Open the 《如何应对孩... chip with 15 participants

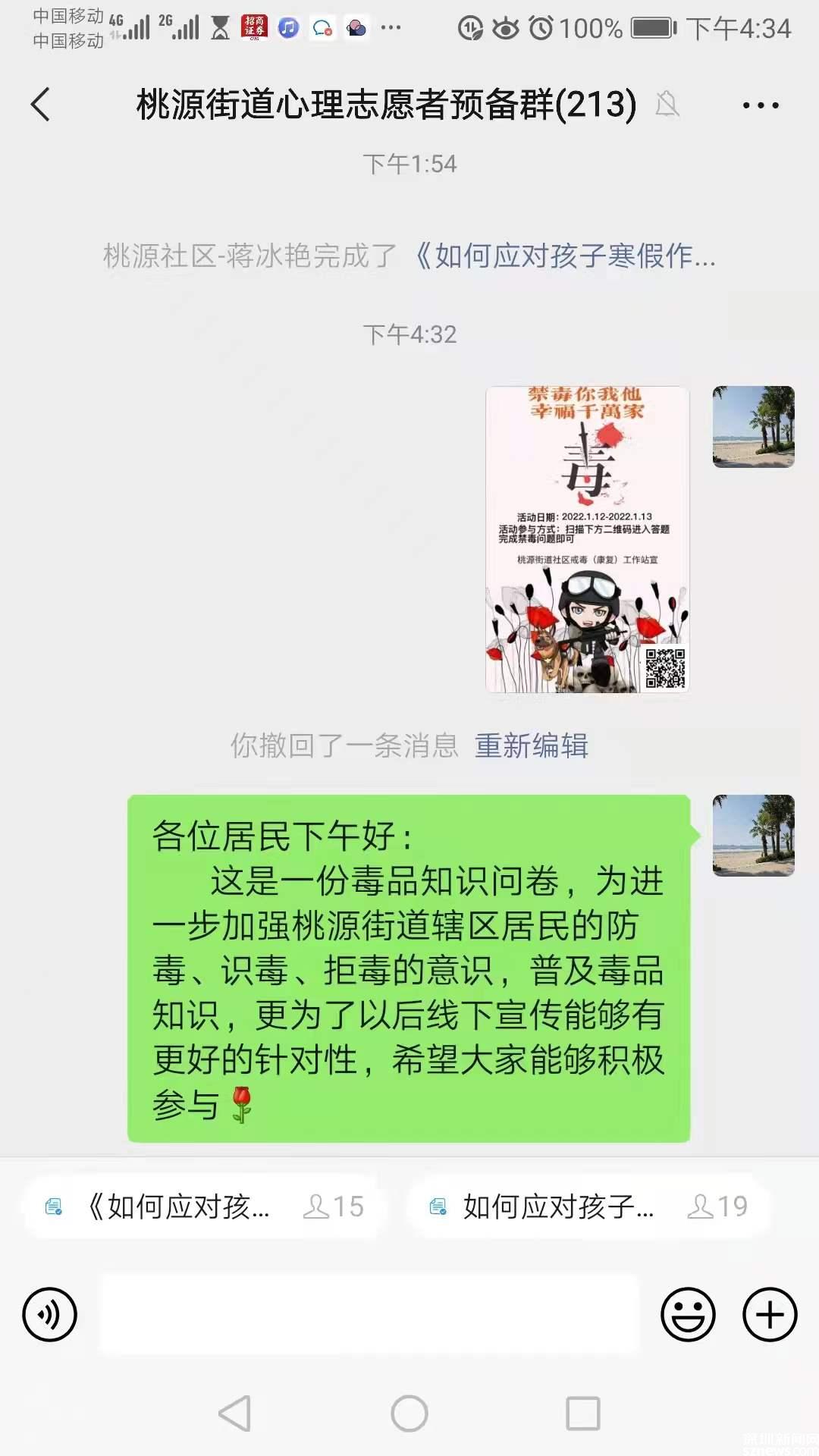202,1207
